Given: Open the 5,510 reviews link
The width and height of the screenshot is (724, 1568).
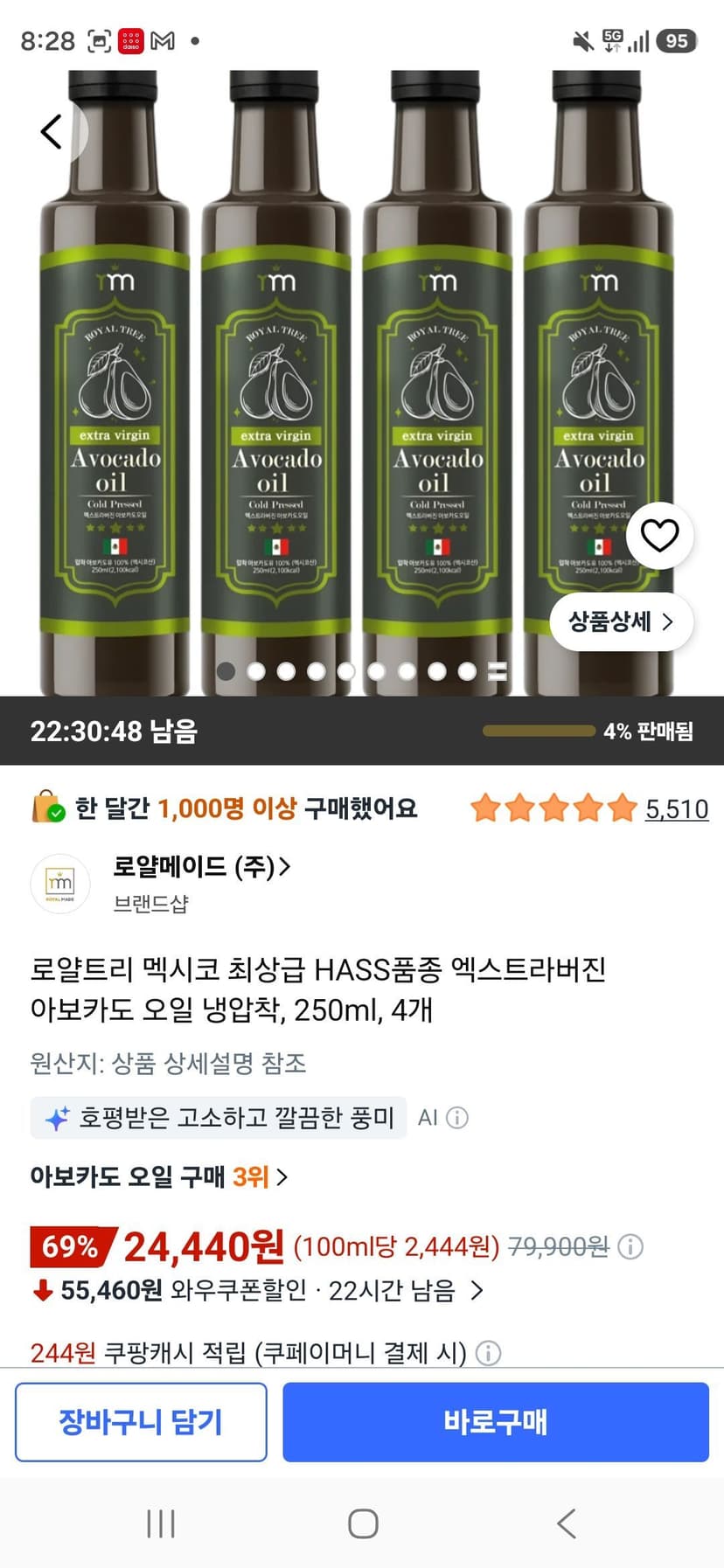Looking at the screenshot, I should (677, 808).
